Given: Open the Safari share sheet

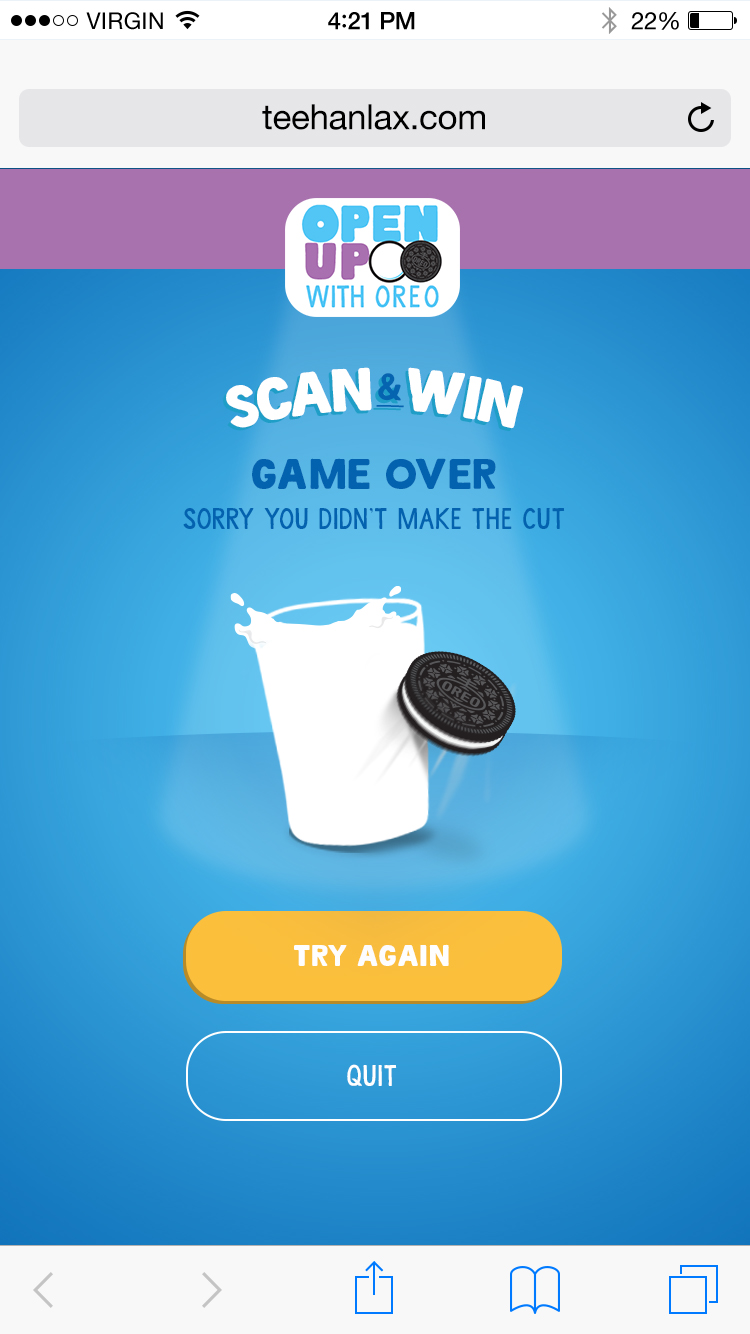Looking at the screenshot, I should point(374,1288).
